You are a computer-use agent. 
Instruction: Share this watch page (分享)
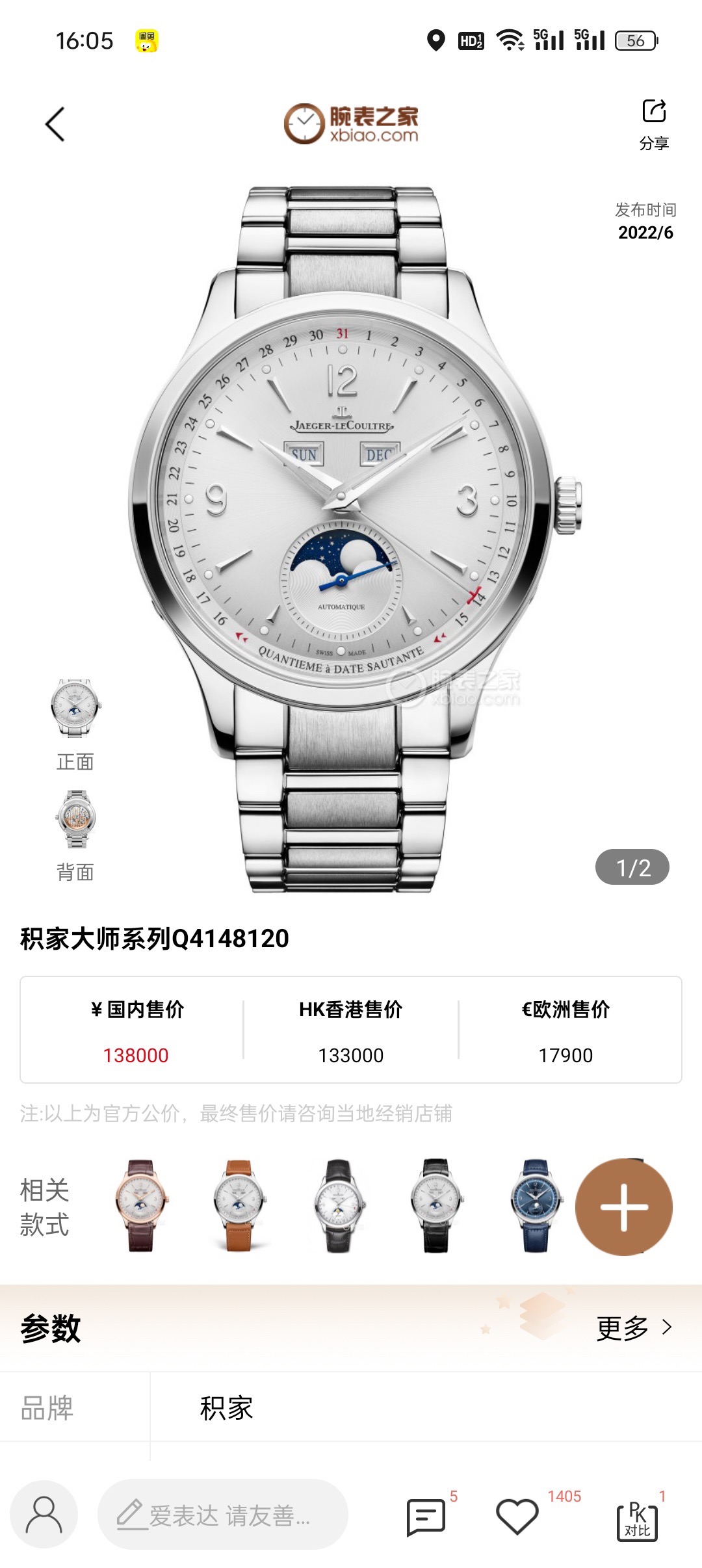tap(654, 124)
